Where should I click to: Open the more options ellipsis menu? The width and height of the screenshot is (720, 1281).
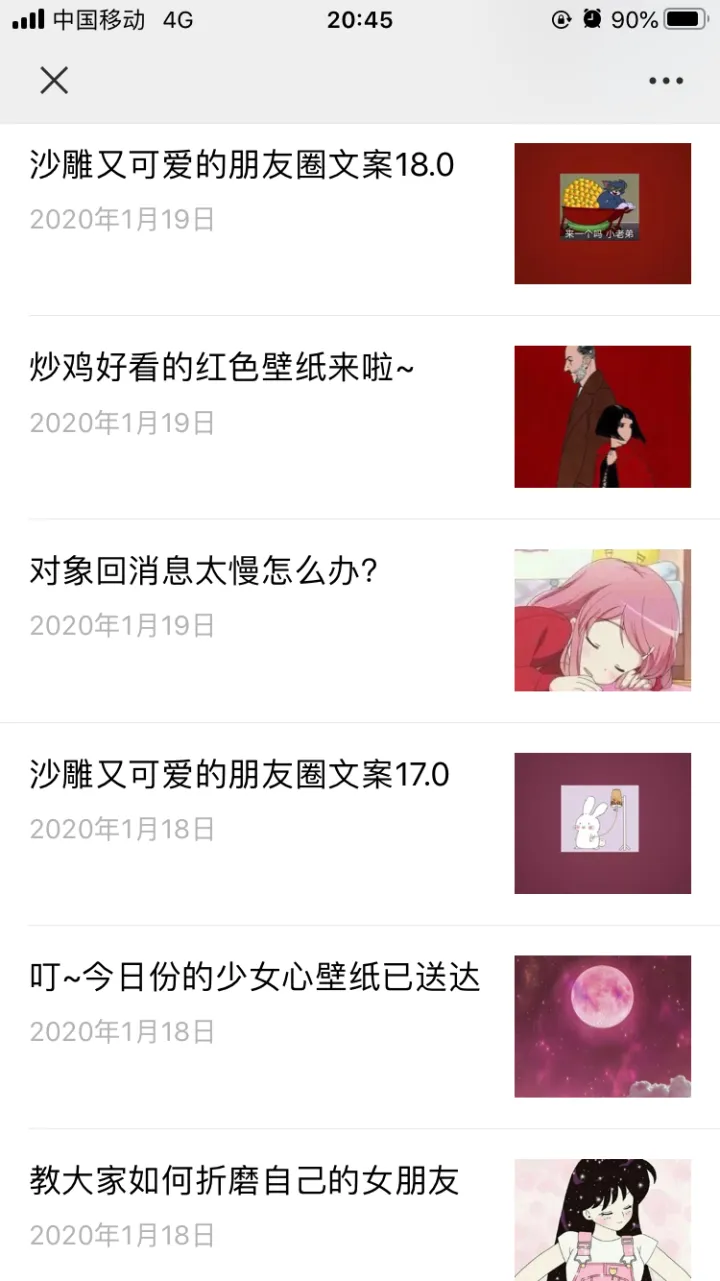pyautogui.click(x=665, y=80)
